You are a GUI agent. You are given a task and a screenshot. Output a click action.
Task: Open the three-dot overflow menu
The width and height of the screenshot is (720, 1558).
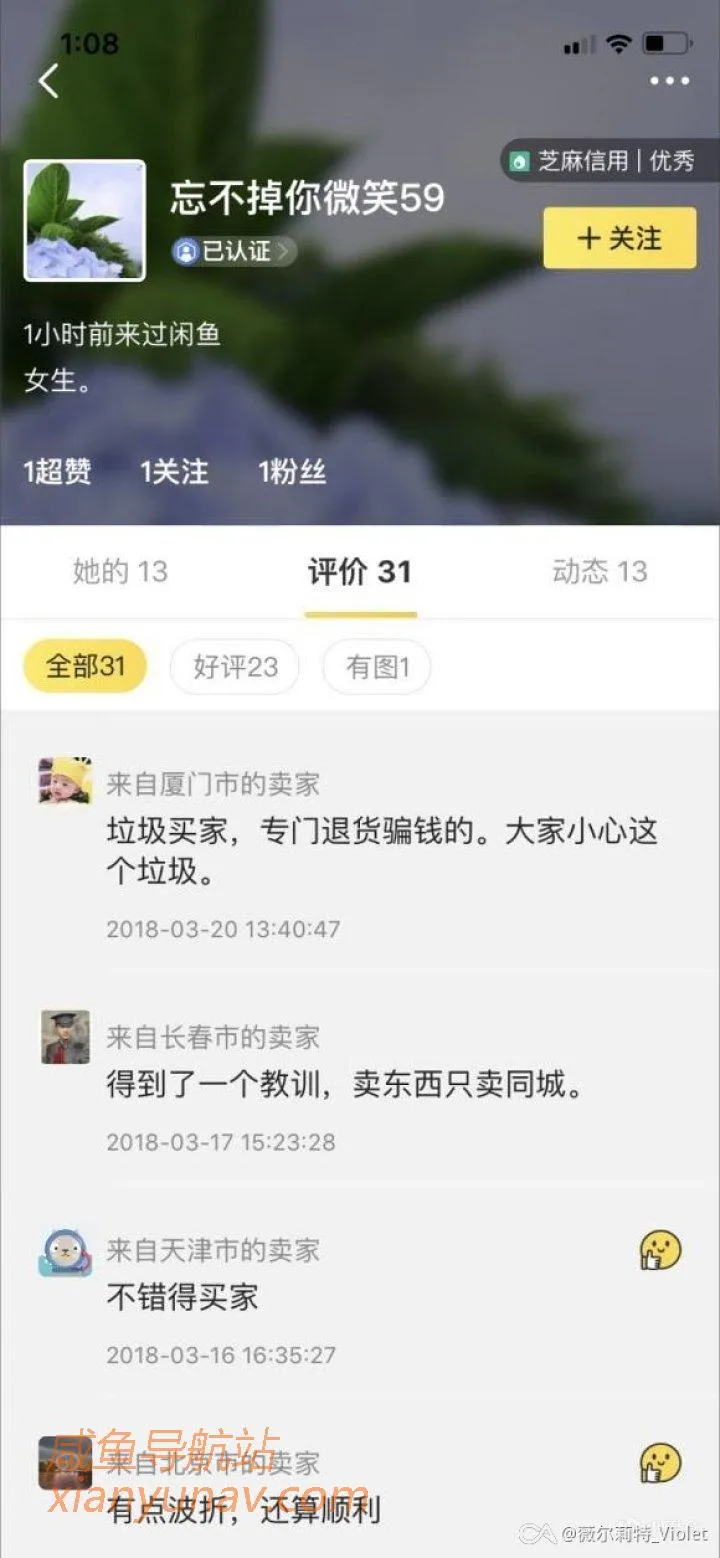(x=669, y=81)
